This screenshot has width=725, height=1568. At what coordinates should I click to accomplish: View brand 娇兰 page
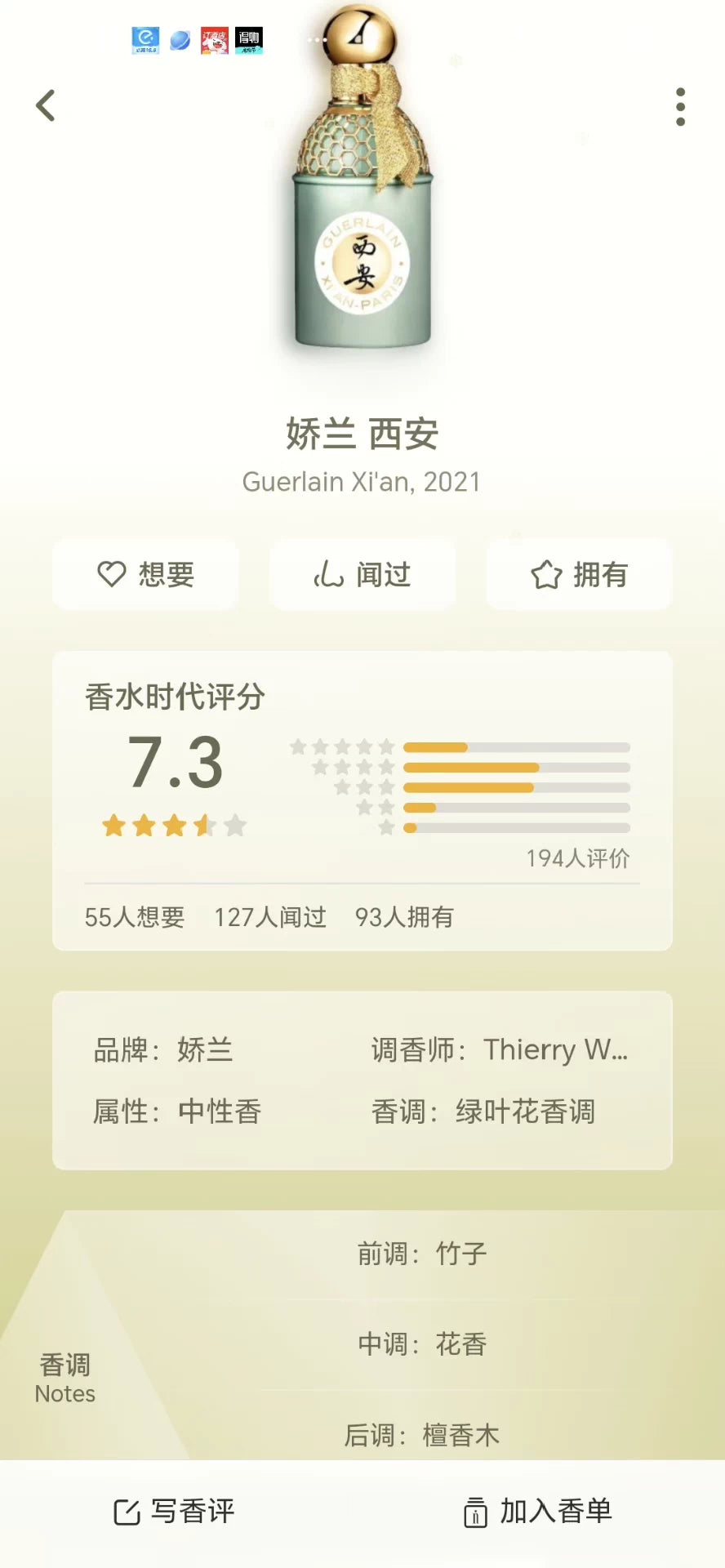[205, 1049]
